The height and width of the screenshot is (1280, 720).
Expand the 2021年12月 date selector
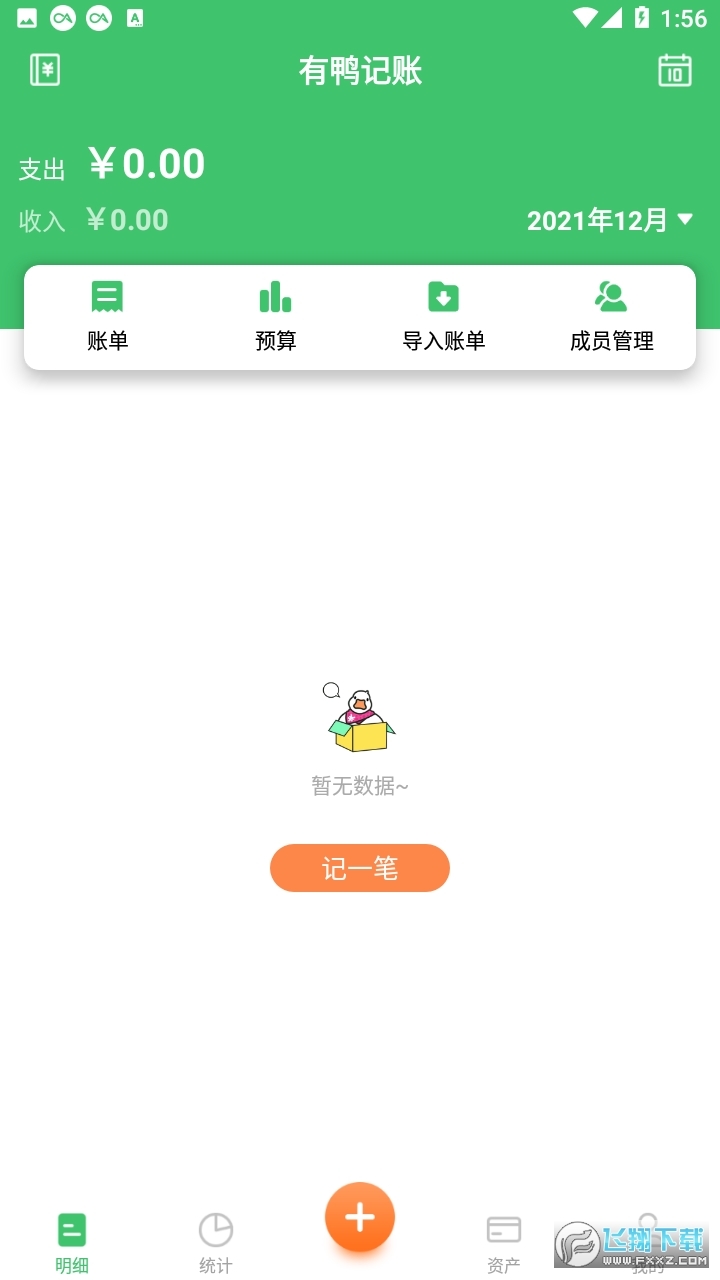point(600,221)
